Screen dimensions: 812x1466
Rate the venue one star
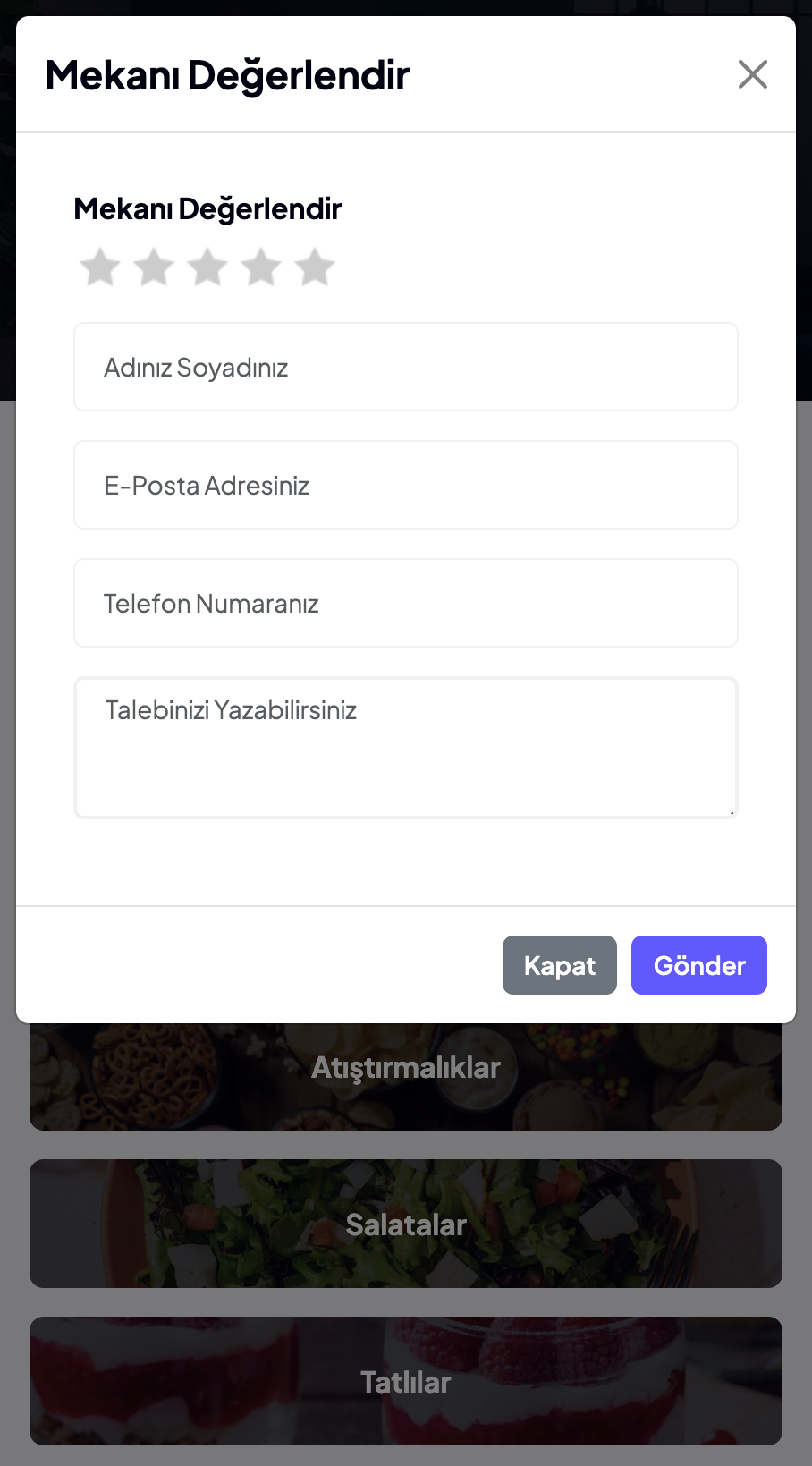100,267
